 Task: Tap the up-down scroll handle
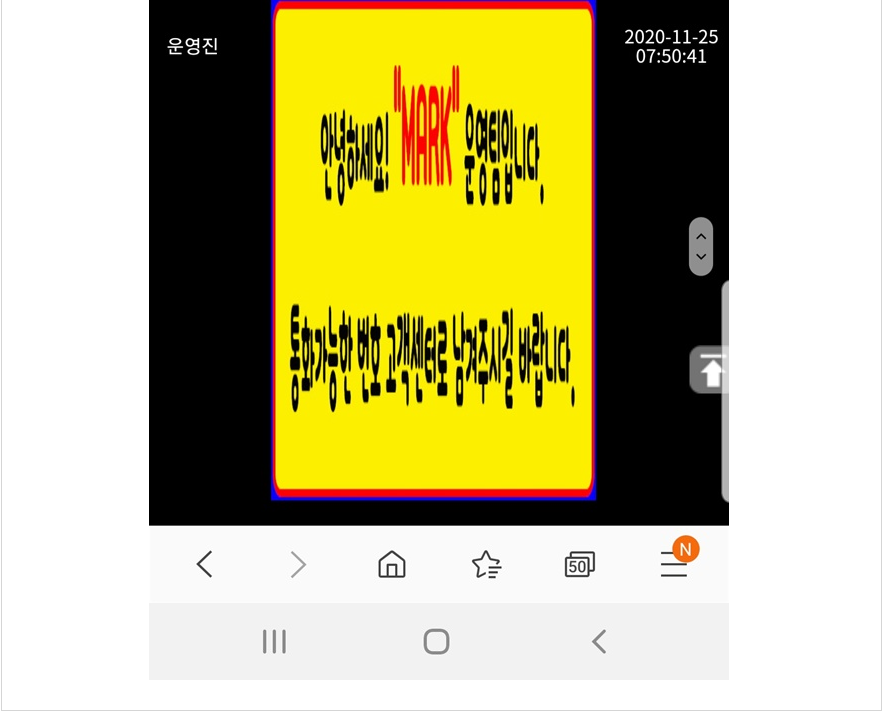click(x=701, y=246)
